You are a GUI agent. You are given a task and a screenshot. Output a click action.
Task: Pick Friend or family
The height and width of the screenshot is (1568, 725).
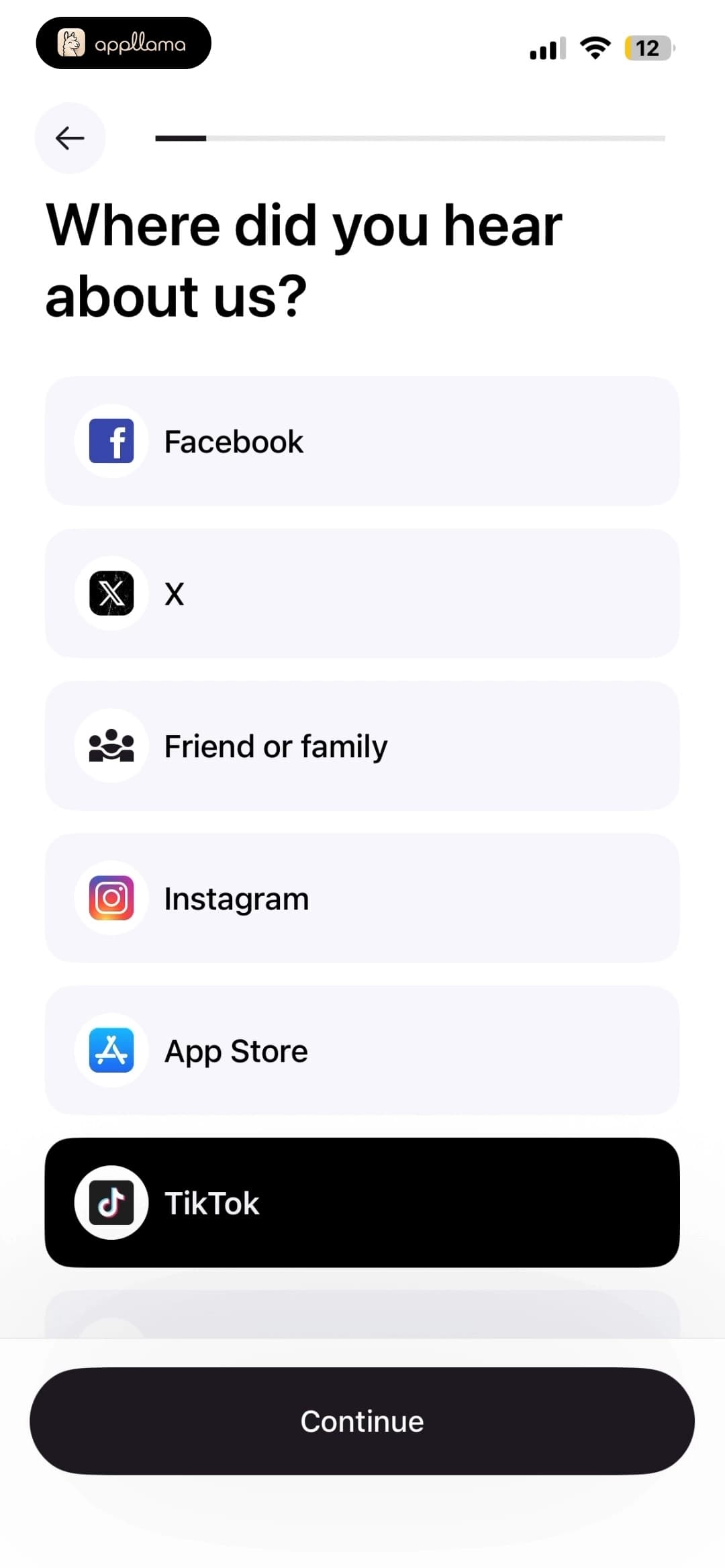coord(362,746)
